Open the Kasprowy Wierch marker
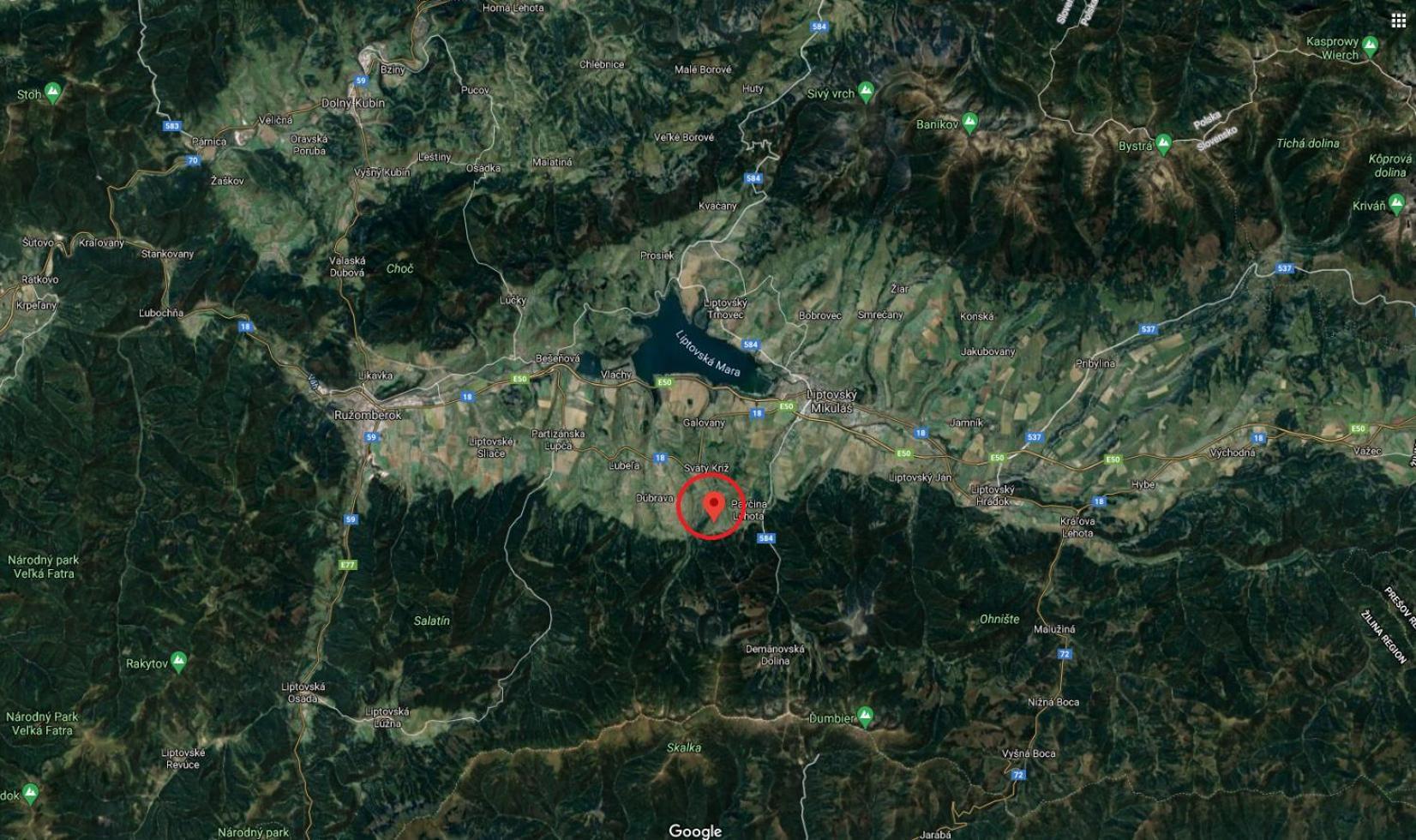 pos(1370,47)
